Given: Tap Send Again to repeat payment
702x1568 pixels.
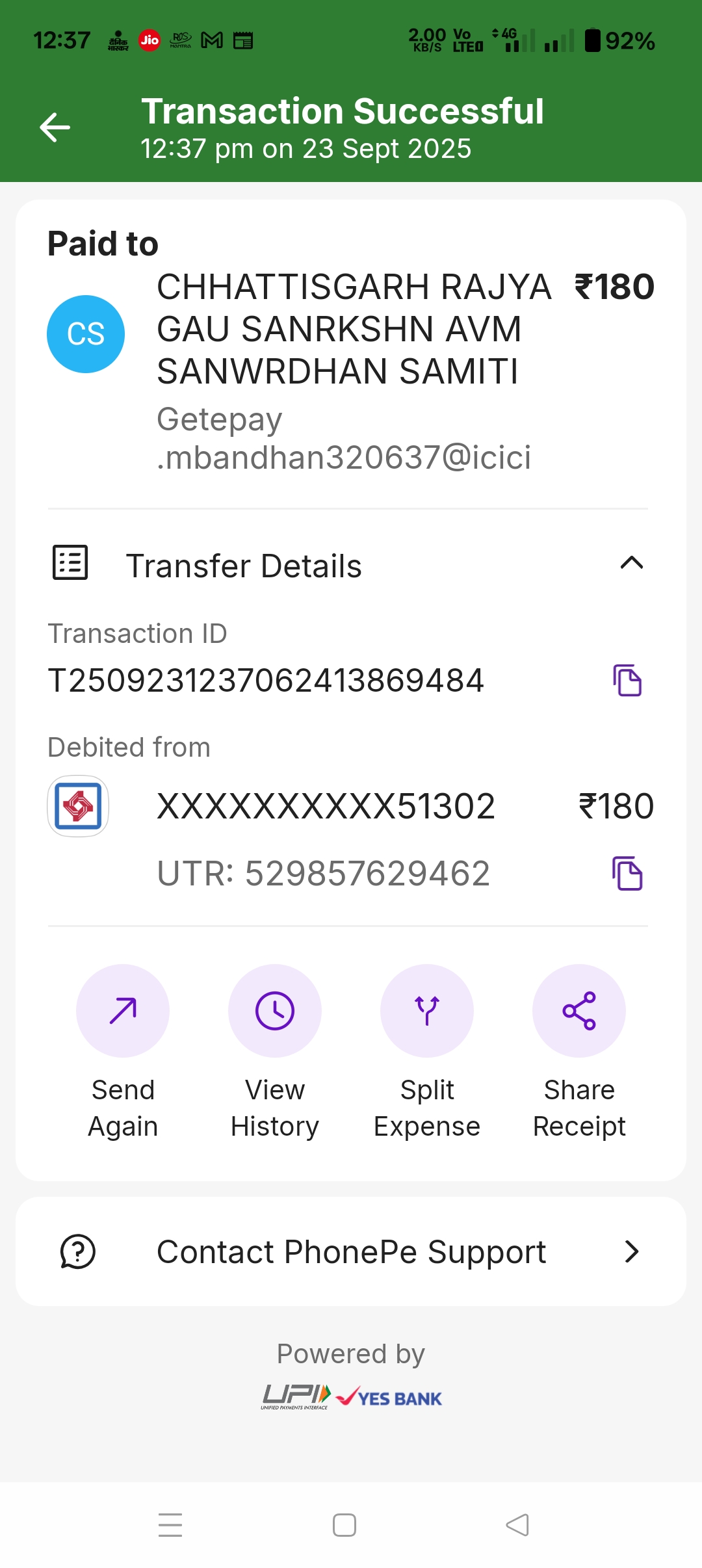Looking at the screenshot, I should 123,1011.
